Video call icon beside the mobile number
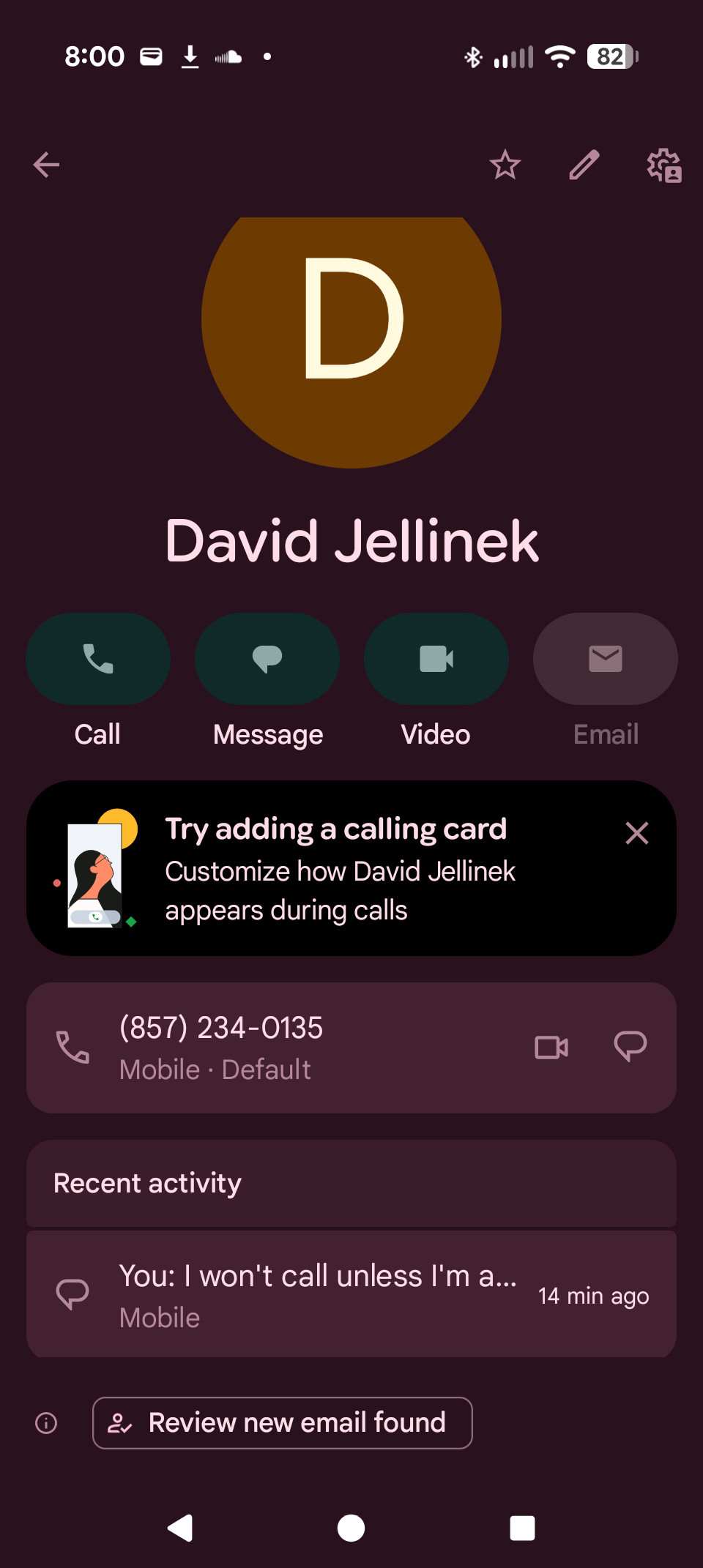The height and width of the screenshot is (1568, 703). pyautogui.click(x=551, y=1048)
